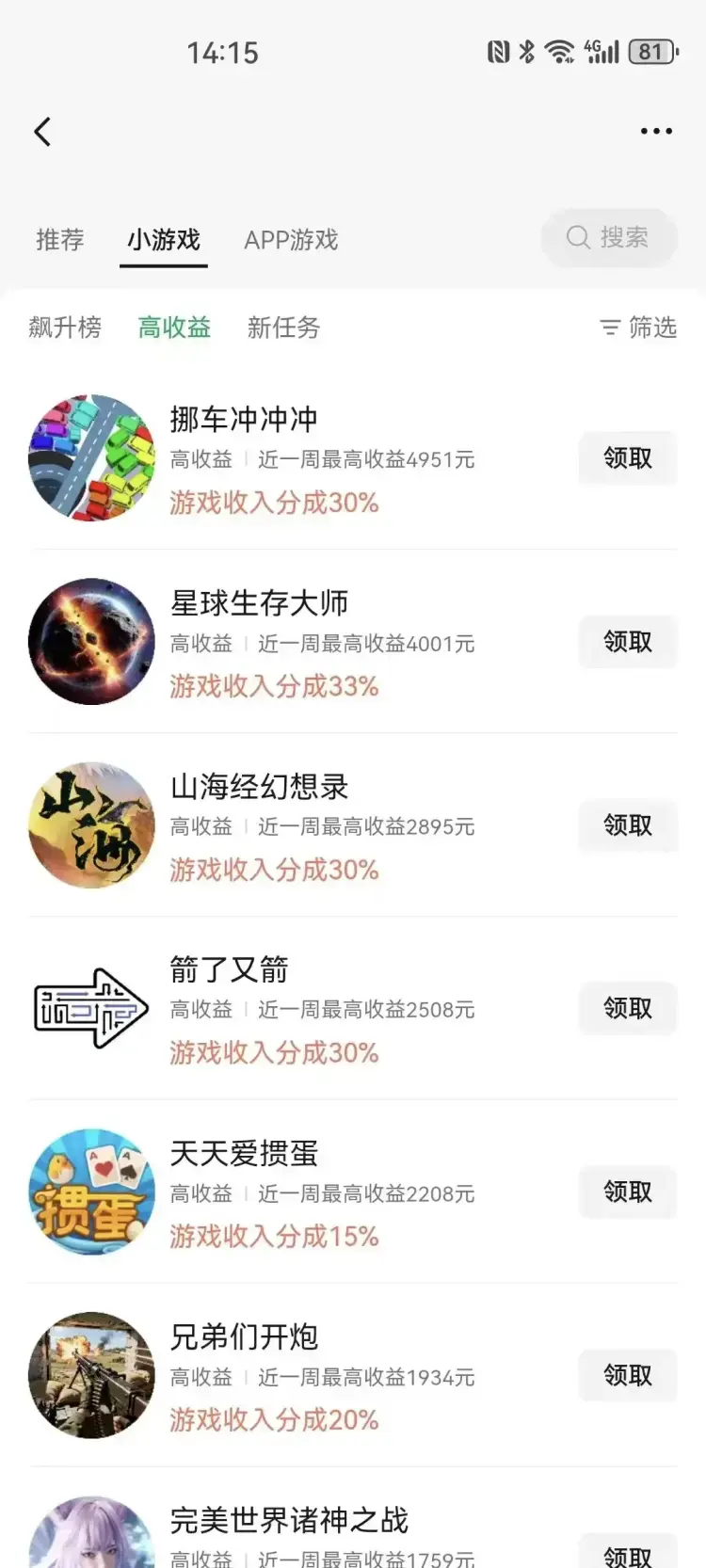706x1568 pixels.
Task: Claim 领取 for 星球生存大师
Action: pyautogui.click(x=627, y=642)
